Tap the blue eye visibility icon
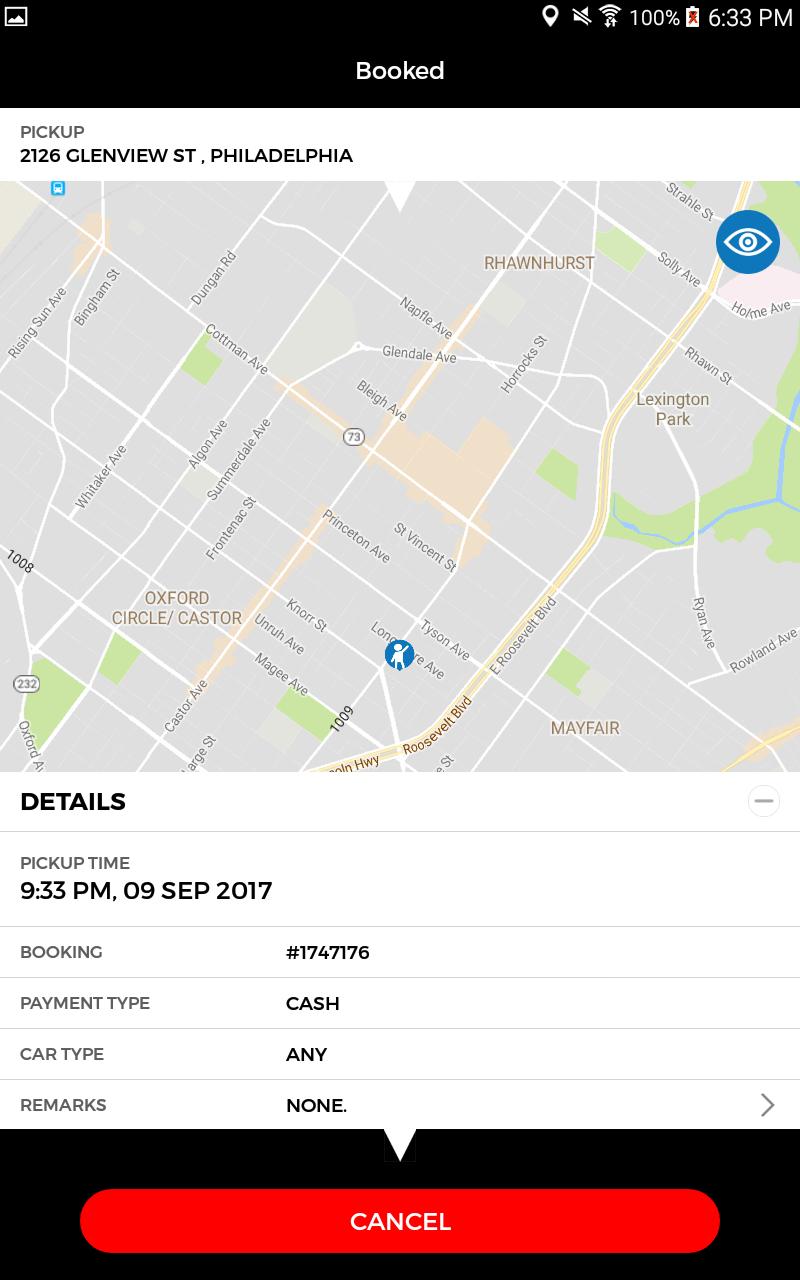This screenshot has height=1280, width=800. coord(747,242)
